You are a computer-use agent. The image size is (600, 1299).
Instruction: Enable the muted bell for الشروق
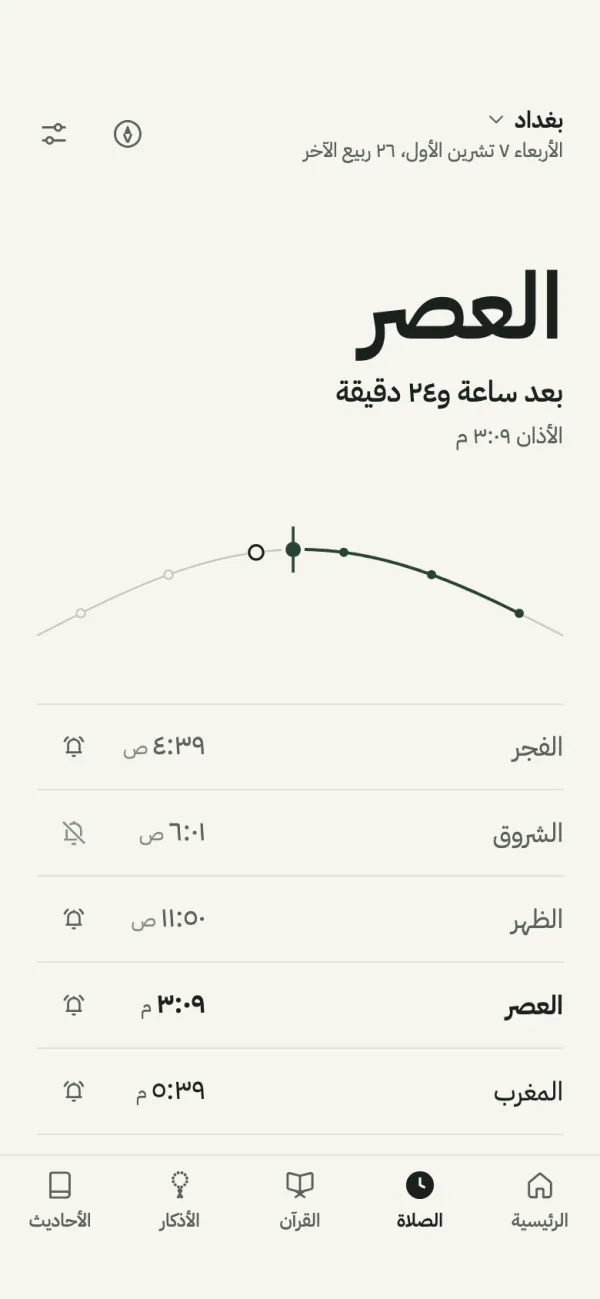pyautogui.click(x=74, y=832)
